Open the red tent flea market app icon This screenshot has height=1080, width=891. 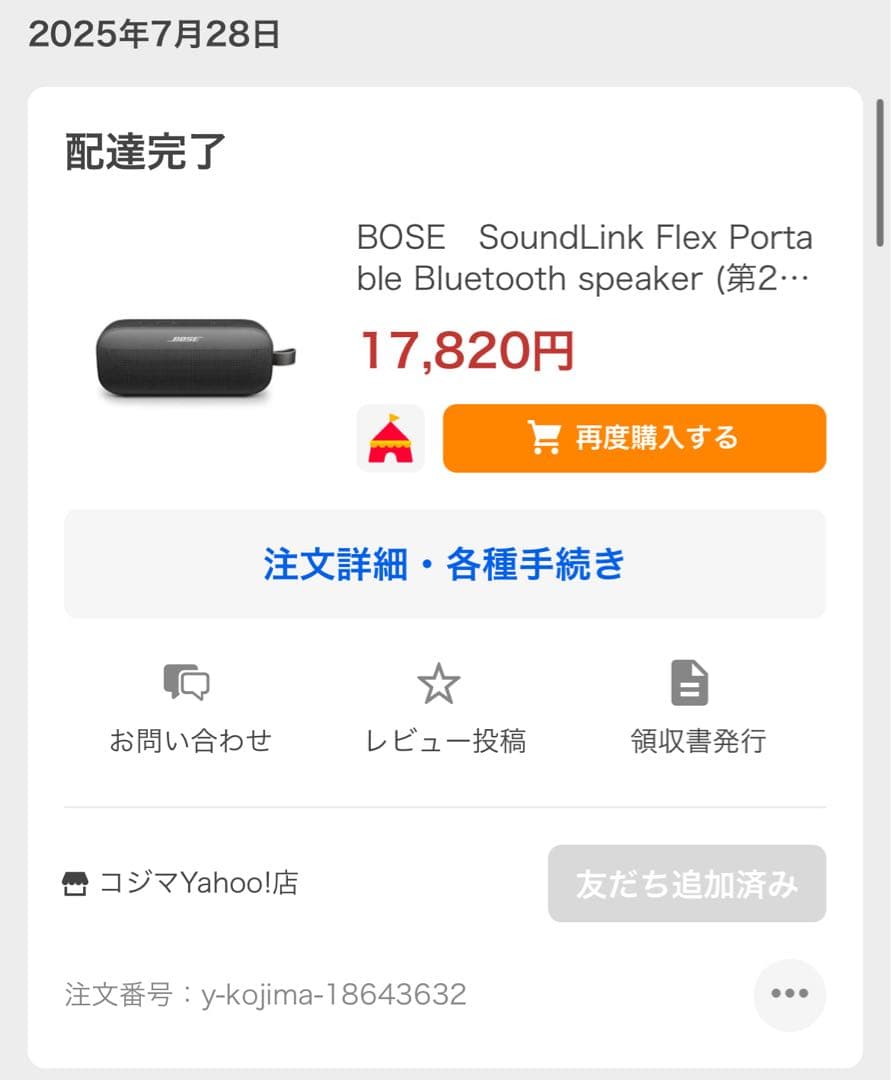pos(390,437)
